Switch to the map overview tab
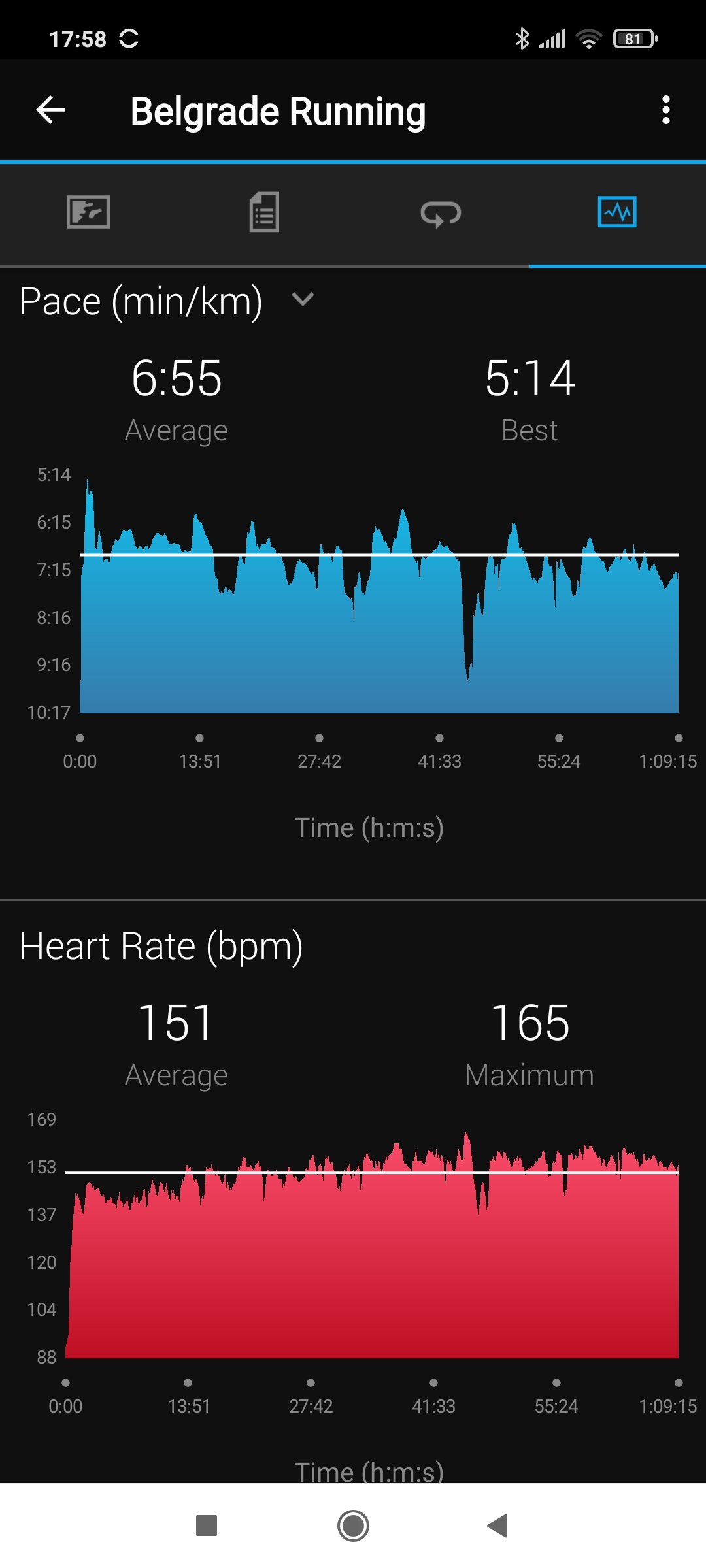The width and height of the screenshot is (706, 1568). click(88, 212)
